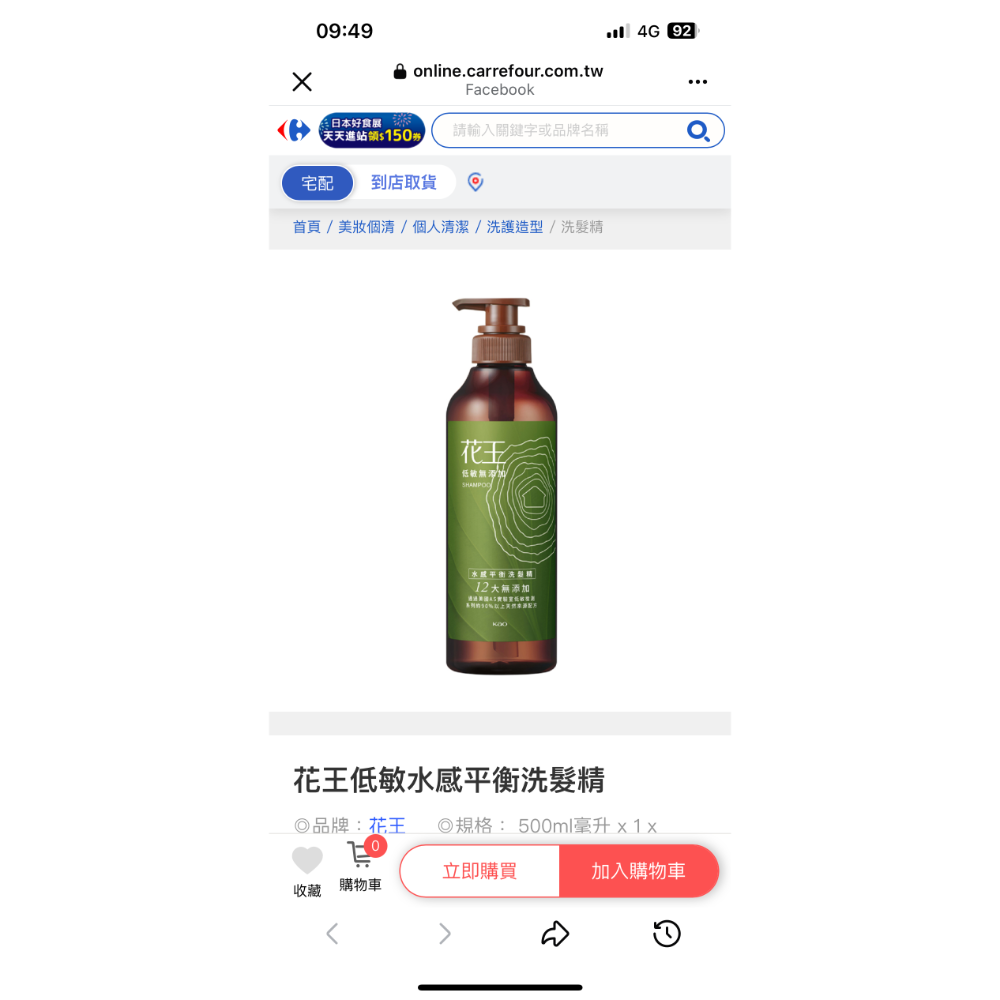Open 個人清潔 breadcrumb category
The image size is (1000, 1000).
pos(441,227)
